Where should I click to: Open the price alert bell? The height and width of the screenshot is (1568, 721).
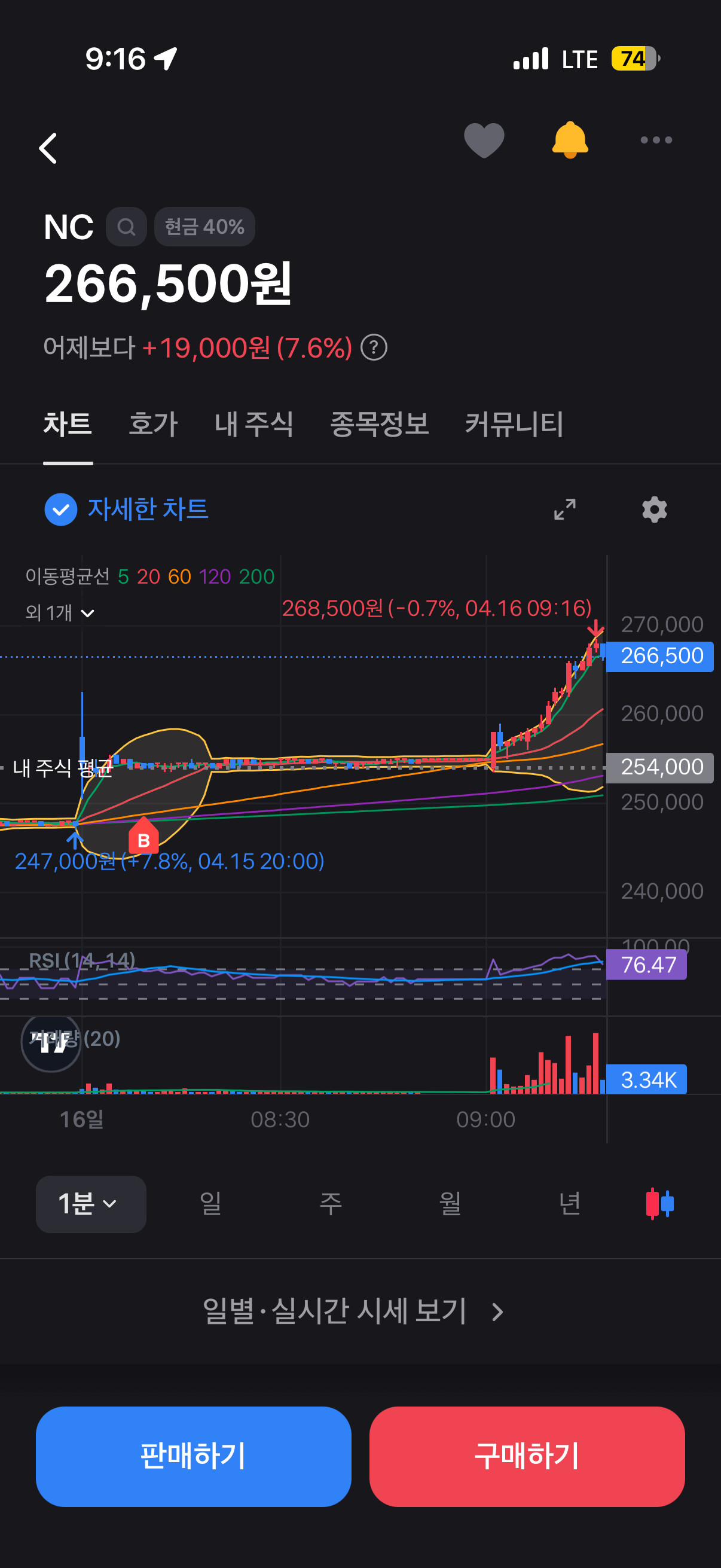[570, 140]
